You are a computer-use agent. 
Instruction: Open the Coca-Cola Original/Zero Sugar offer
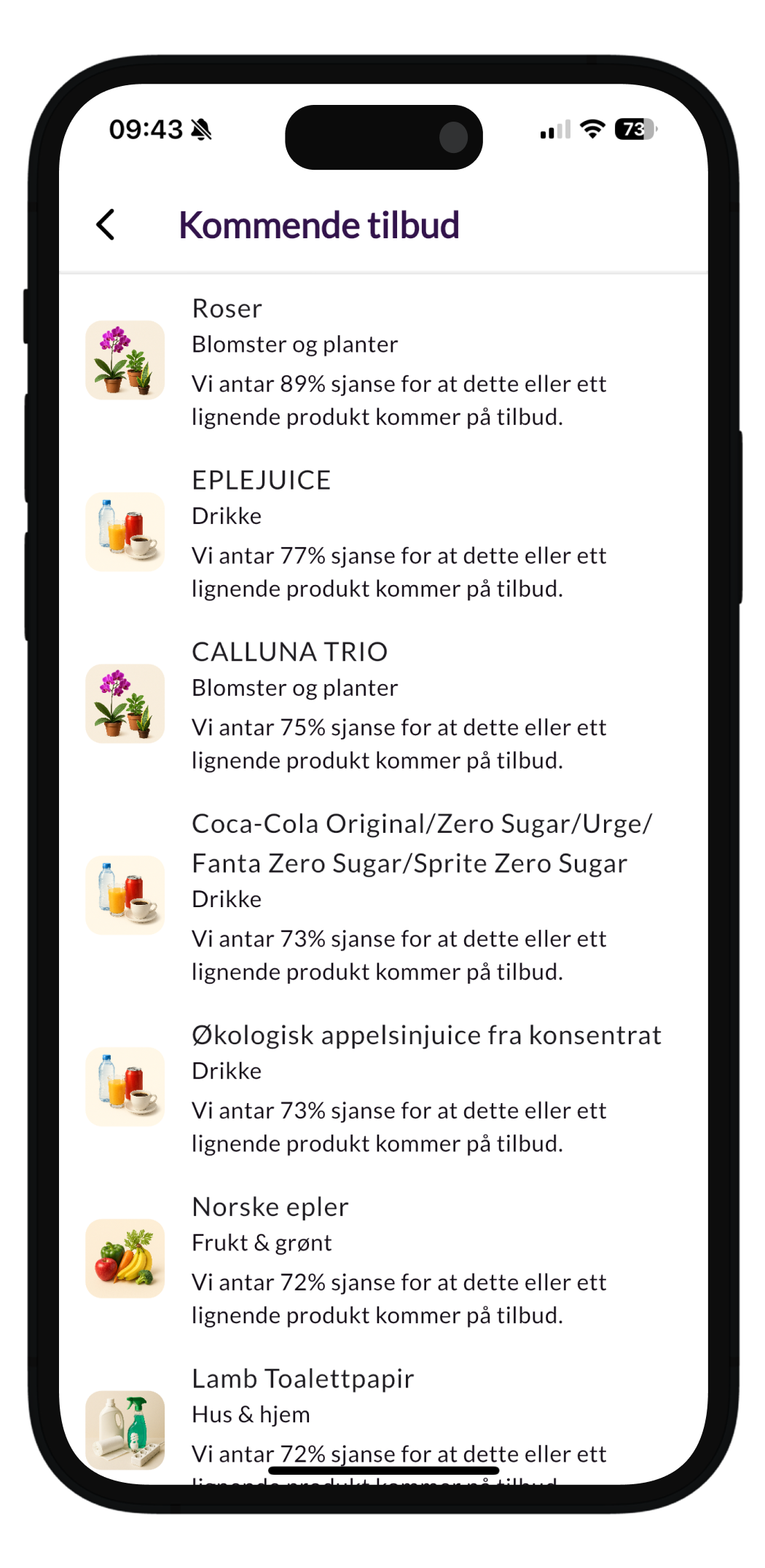(382, 896)
